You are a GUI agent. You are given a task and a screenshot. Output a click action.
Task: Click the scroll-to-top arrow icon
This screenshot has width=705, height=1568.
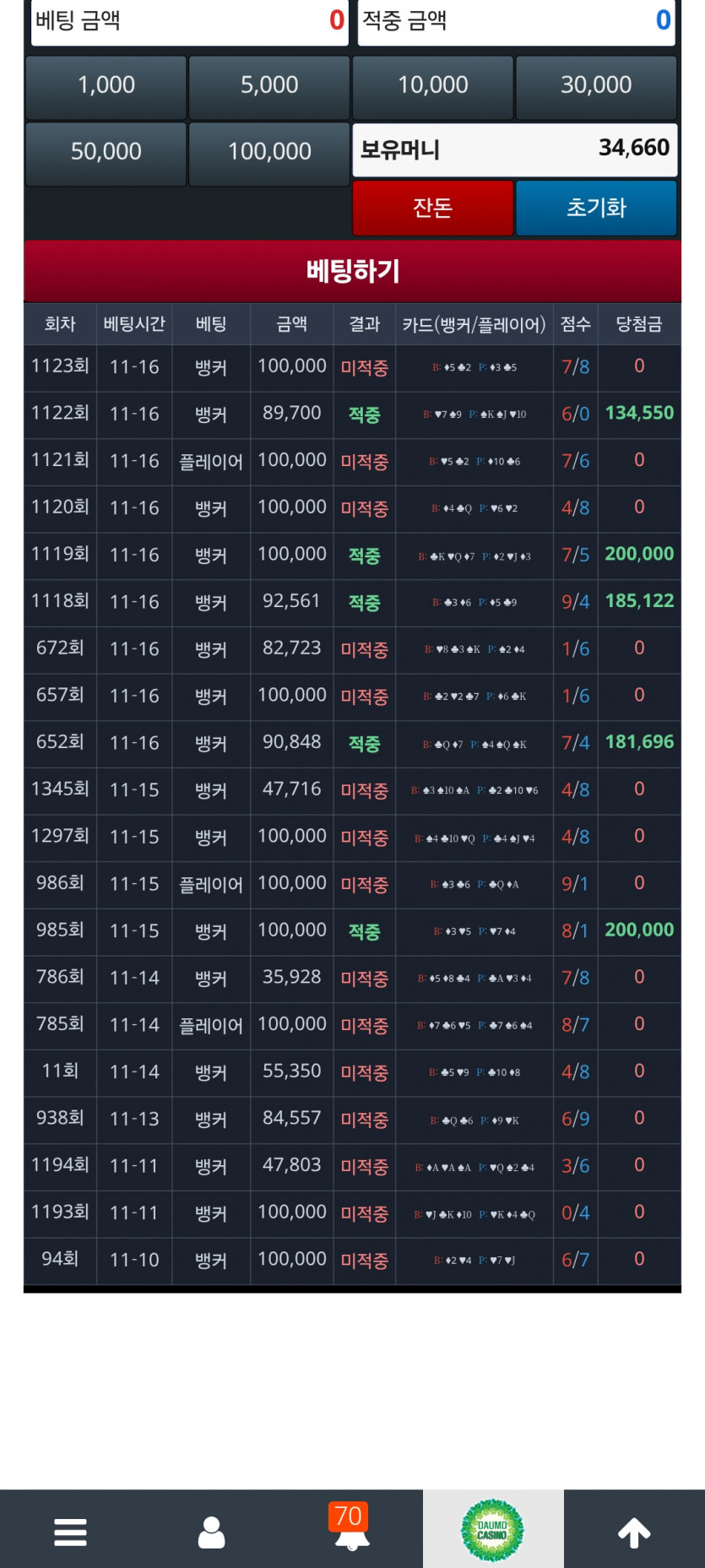(x=634, y=1530)
